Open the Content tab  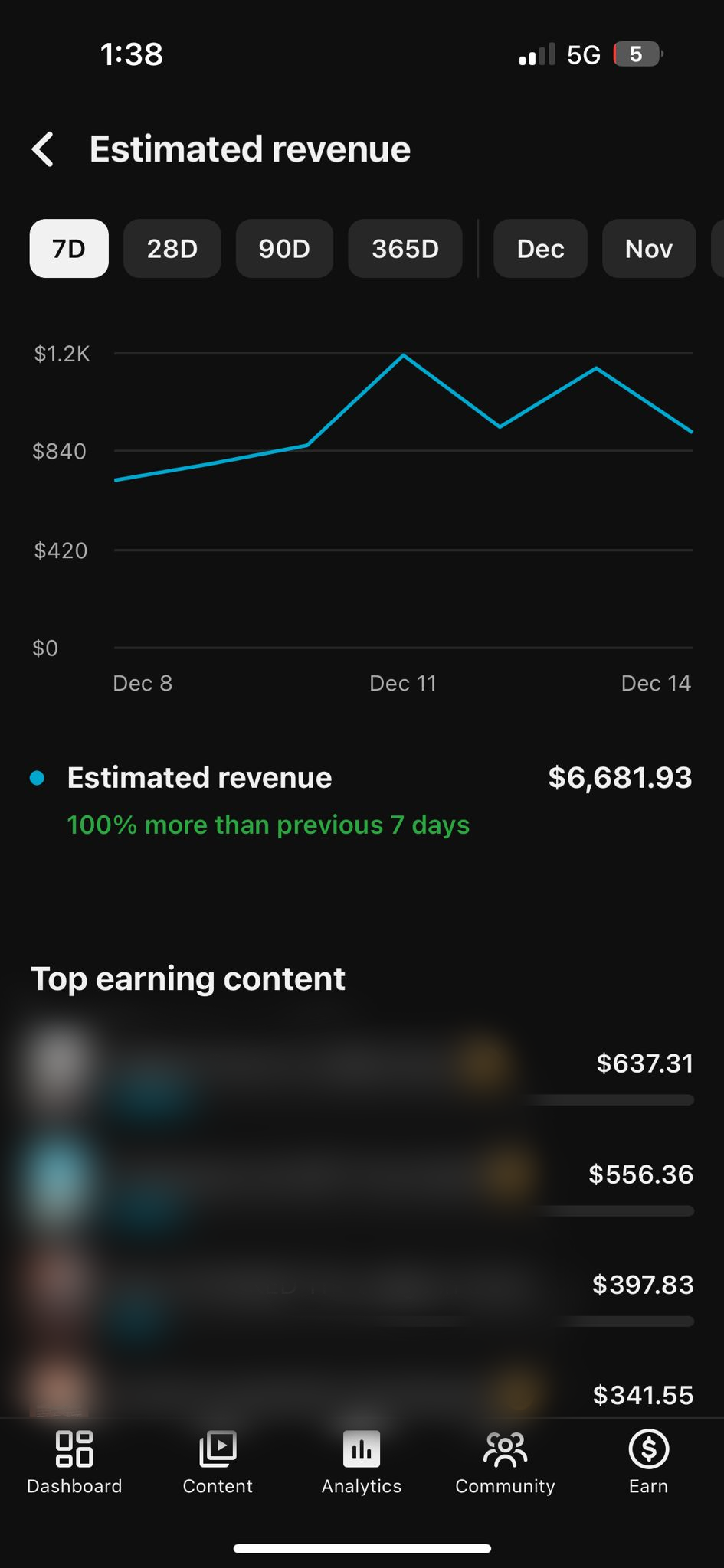[218, 1462]
